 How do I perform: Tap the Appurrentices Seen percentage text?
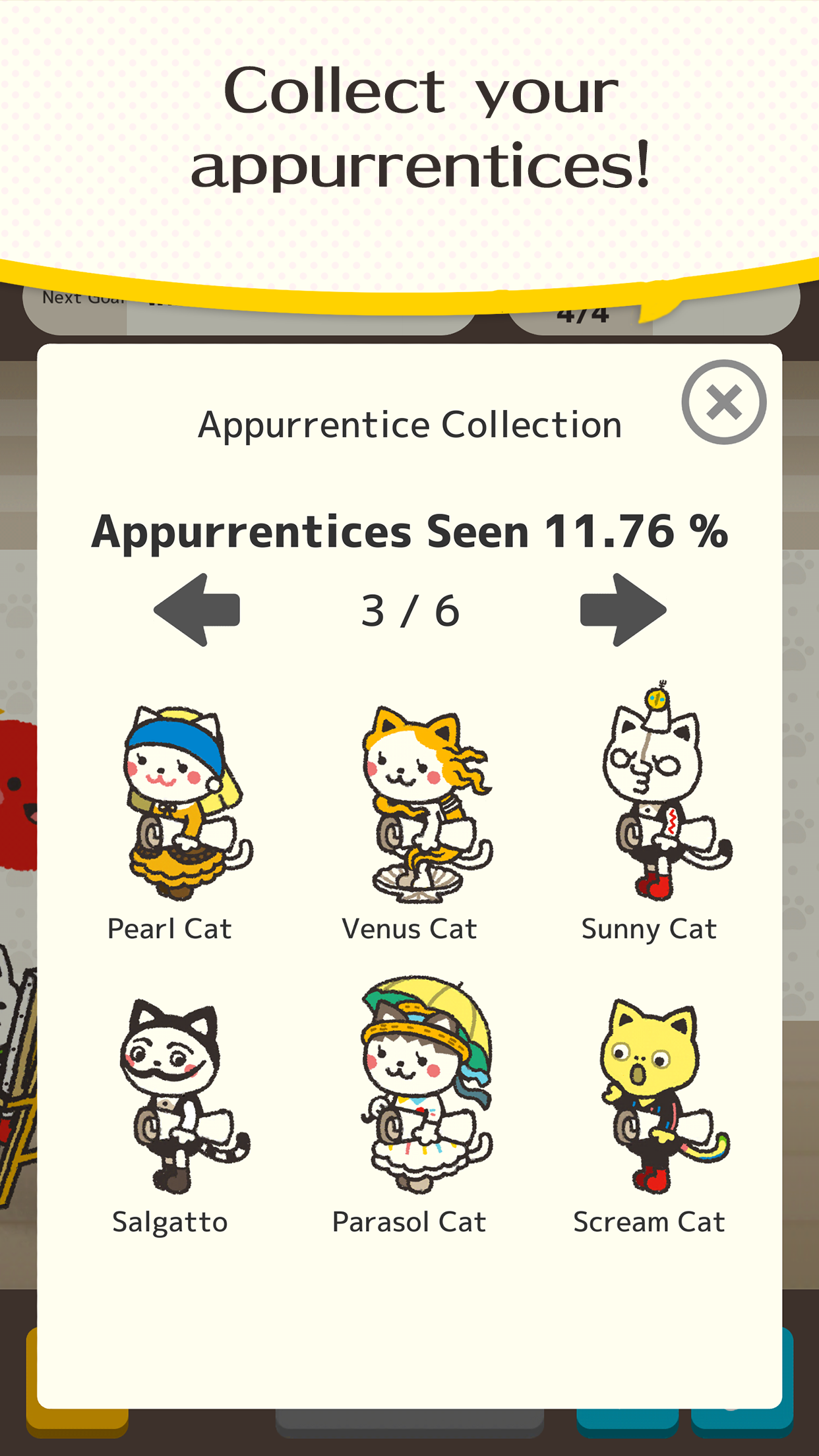(x=409, y=532)
